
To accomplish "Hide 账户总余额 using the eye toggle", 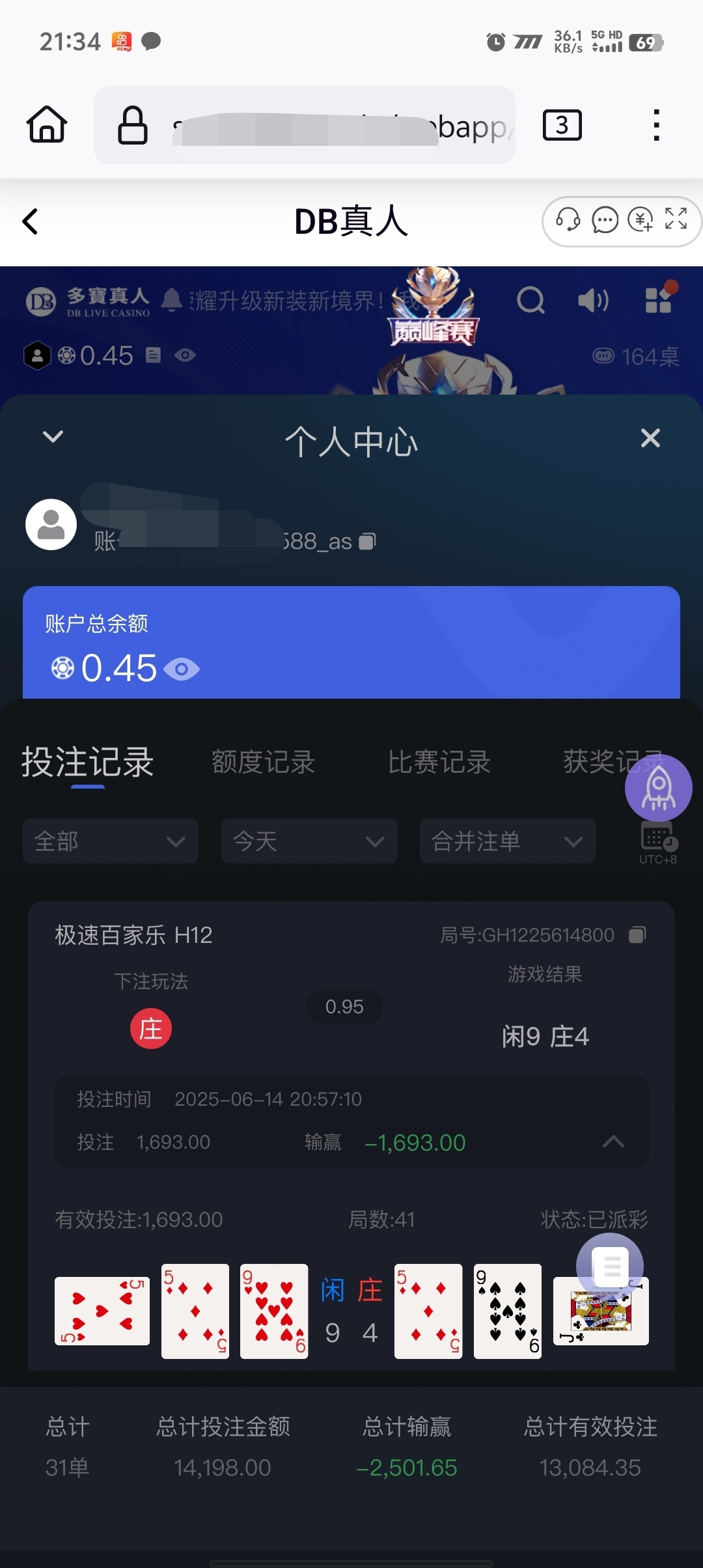I will (x=183, y=669).
